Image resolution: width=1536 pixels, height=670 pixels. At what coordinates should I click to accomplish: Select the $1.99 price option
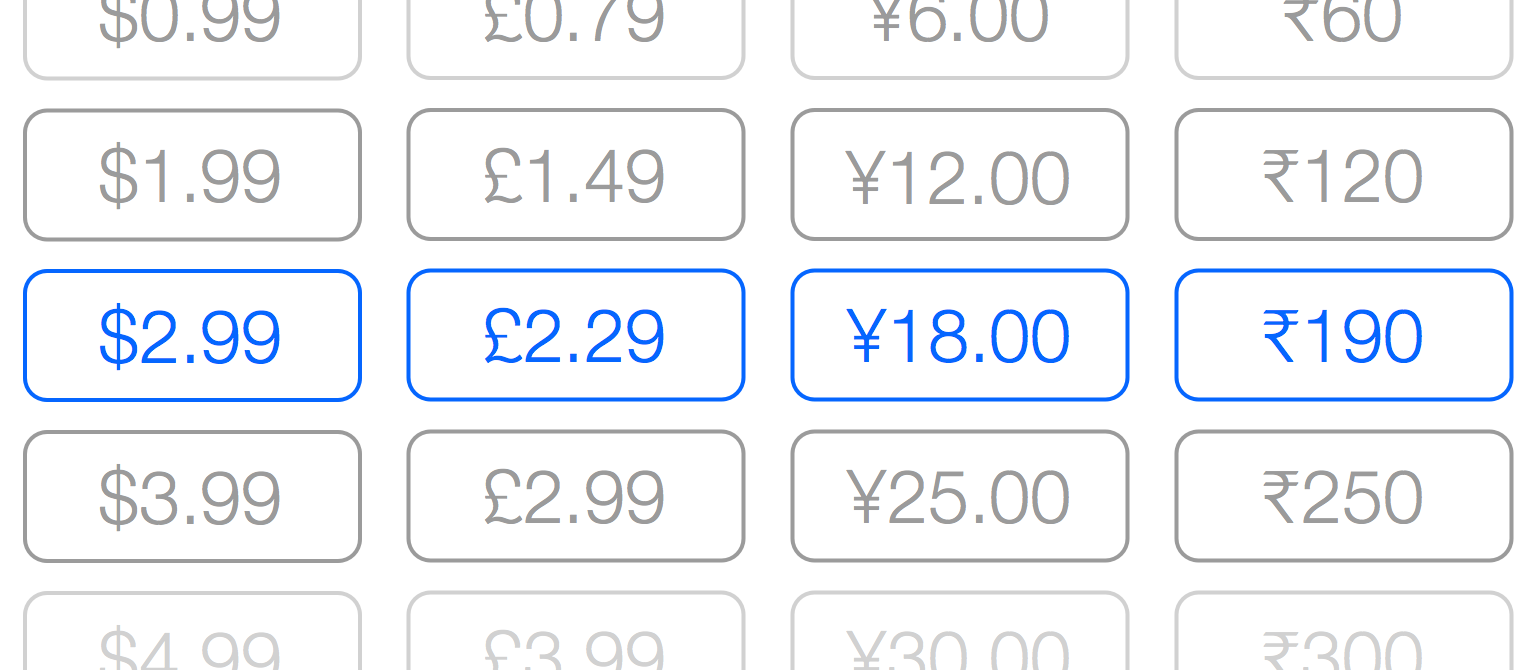pos(192,175)
